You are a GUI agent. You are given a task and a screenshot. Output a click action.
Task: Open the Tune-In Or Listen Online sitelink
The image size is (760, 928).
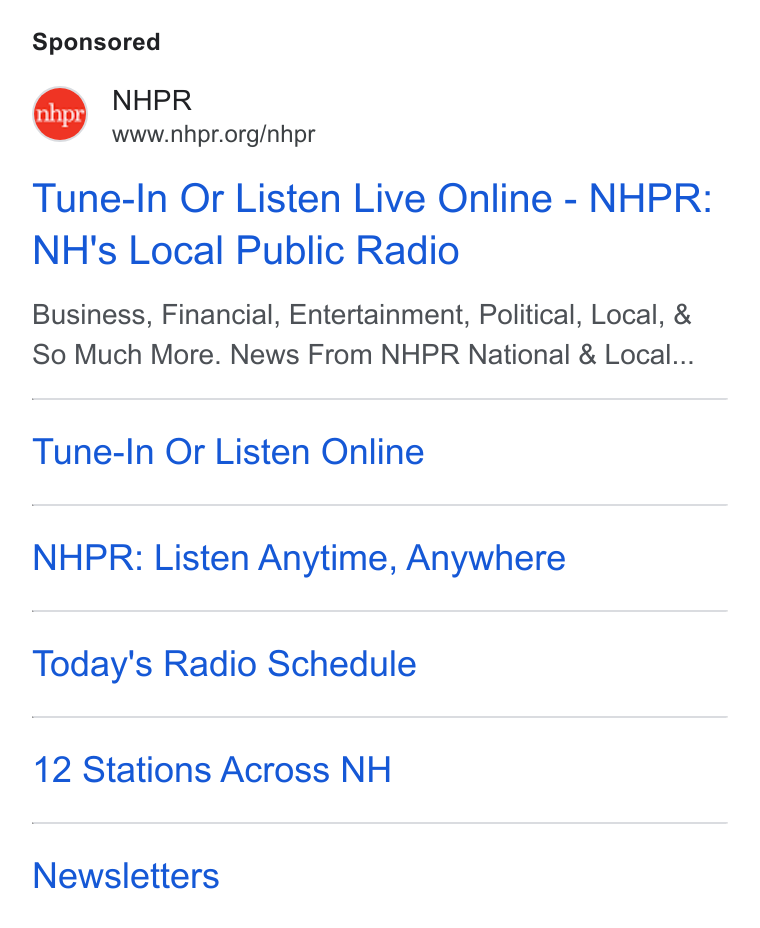[228, 452]
